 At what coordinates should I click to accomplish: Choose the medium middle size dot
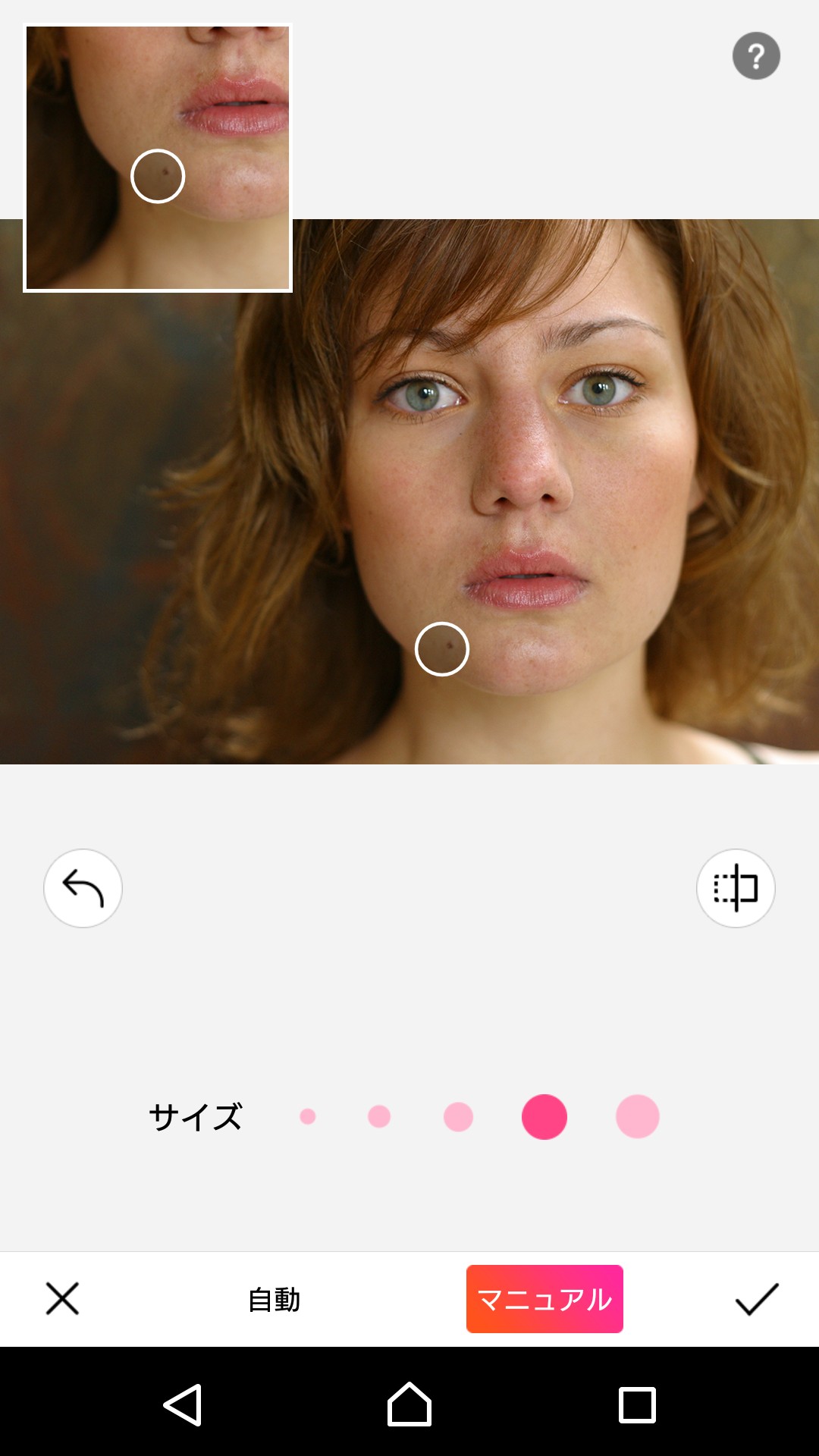458,1116
